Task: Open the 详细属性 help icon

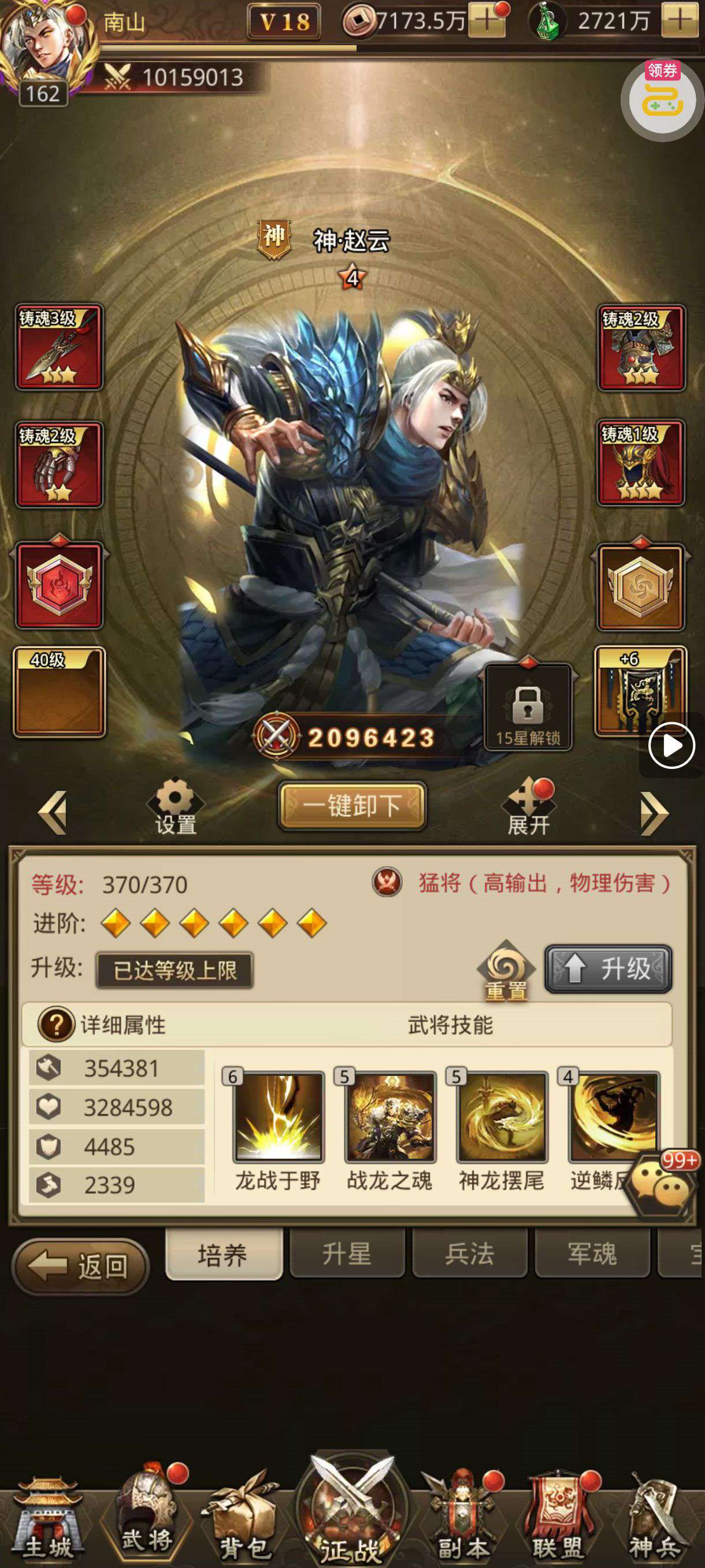Action: pyautogui.click(x=56, y=1025)
